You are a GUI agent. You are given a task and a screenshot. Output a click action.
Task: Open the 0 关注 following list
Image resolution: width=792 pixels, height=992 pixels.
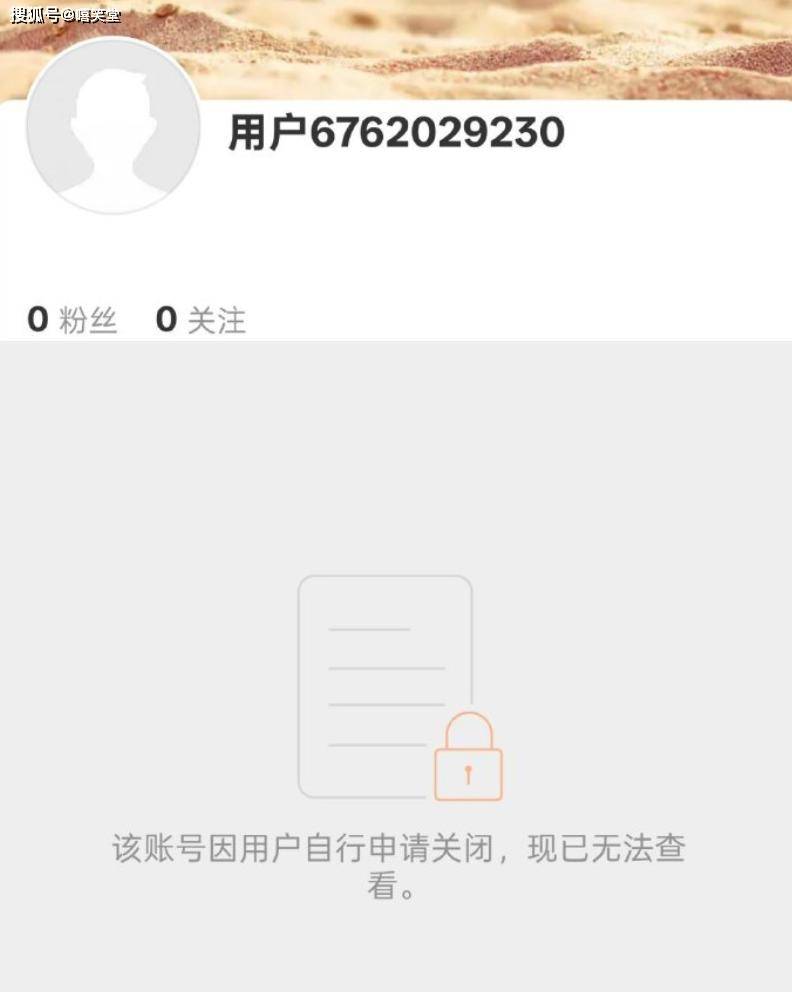(200, 320)
